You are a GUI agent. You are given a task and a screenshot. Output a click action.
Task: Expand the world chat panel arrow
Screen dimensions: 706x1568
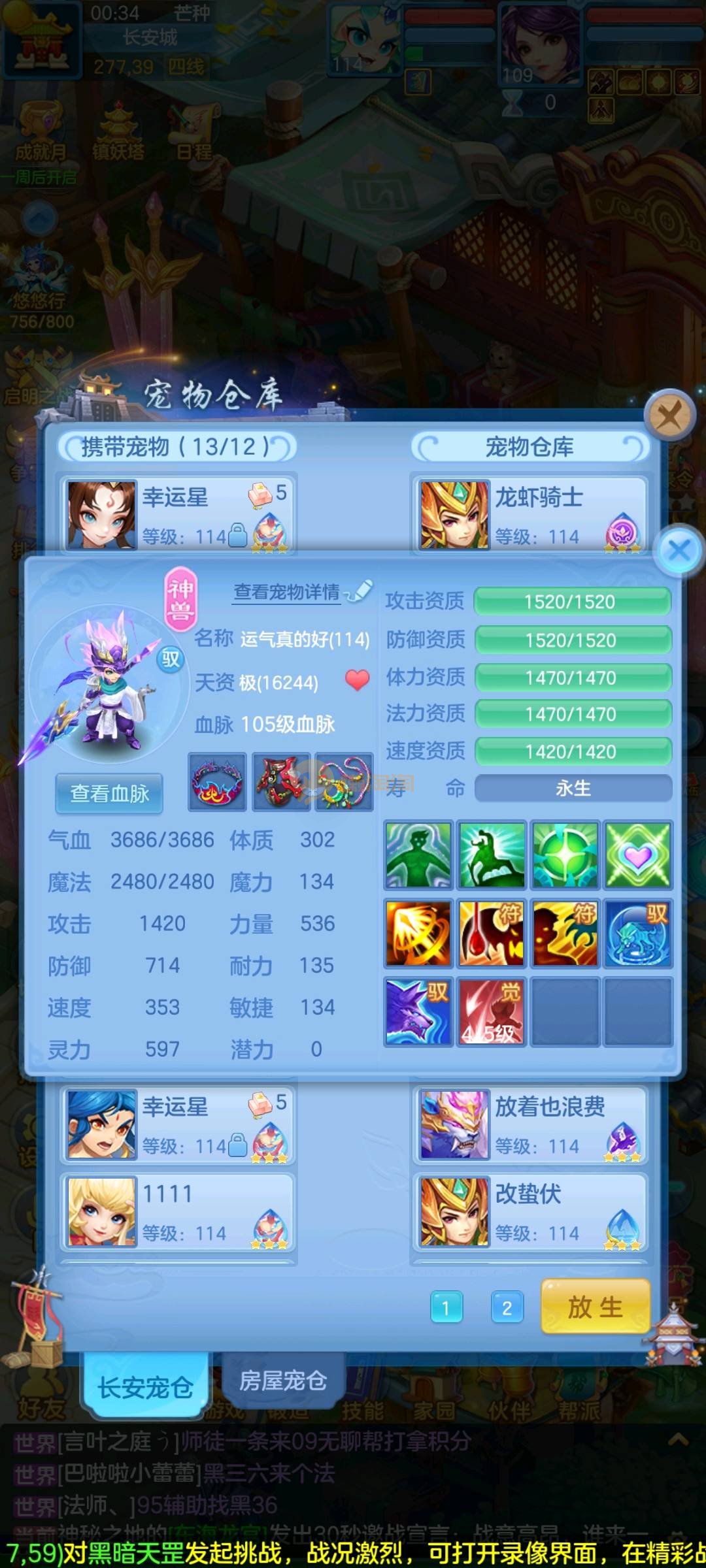tap(678, 1440)
